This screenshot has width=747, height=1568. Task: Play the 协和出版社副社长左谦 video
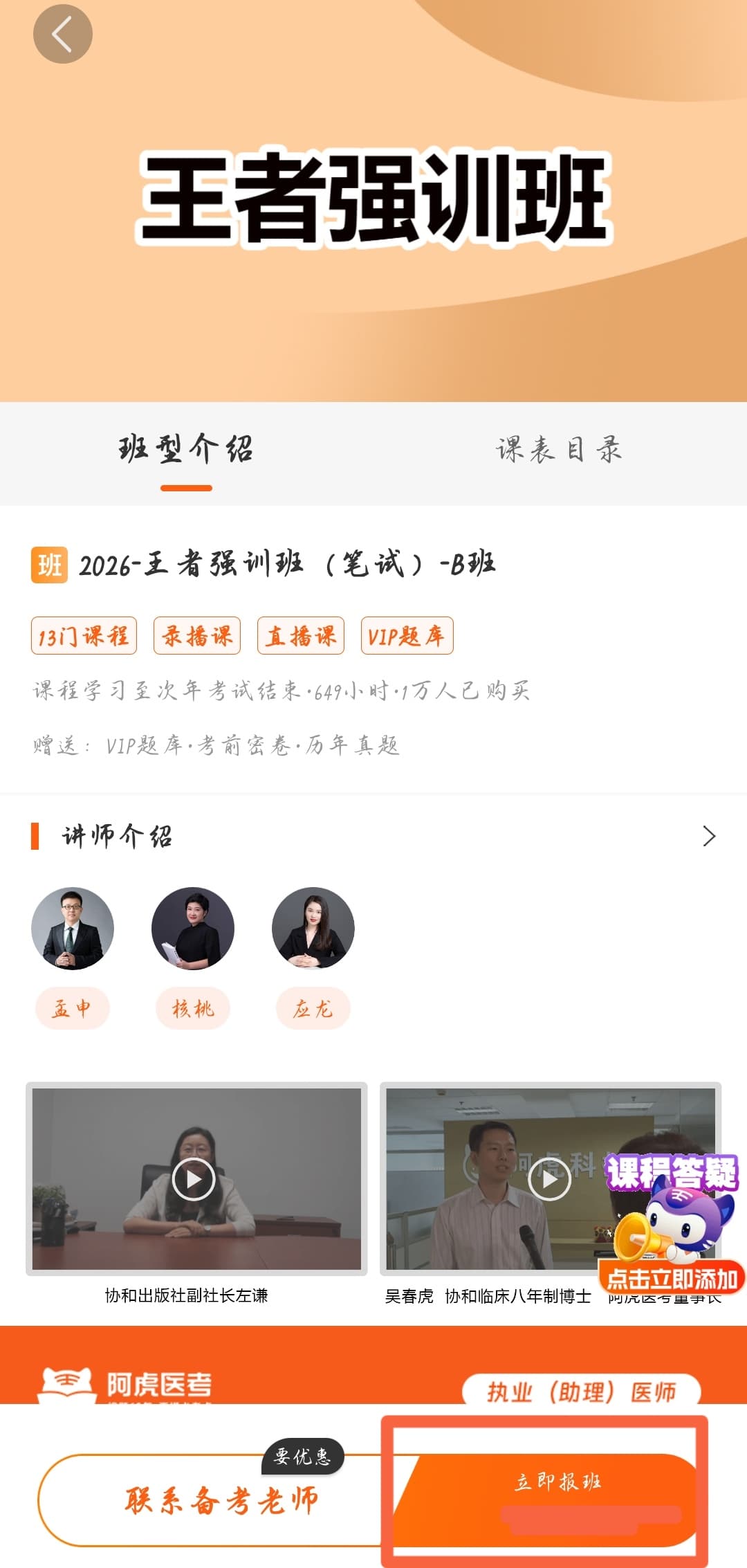pyautogui.click(x=194, y=1179)
